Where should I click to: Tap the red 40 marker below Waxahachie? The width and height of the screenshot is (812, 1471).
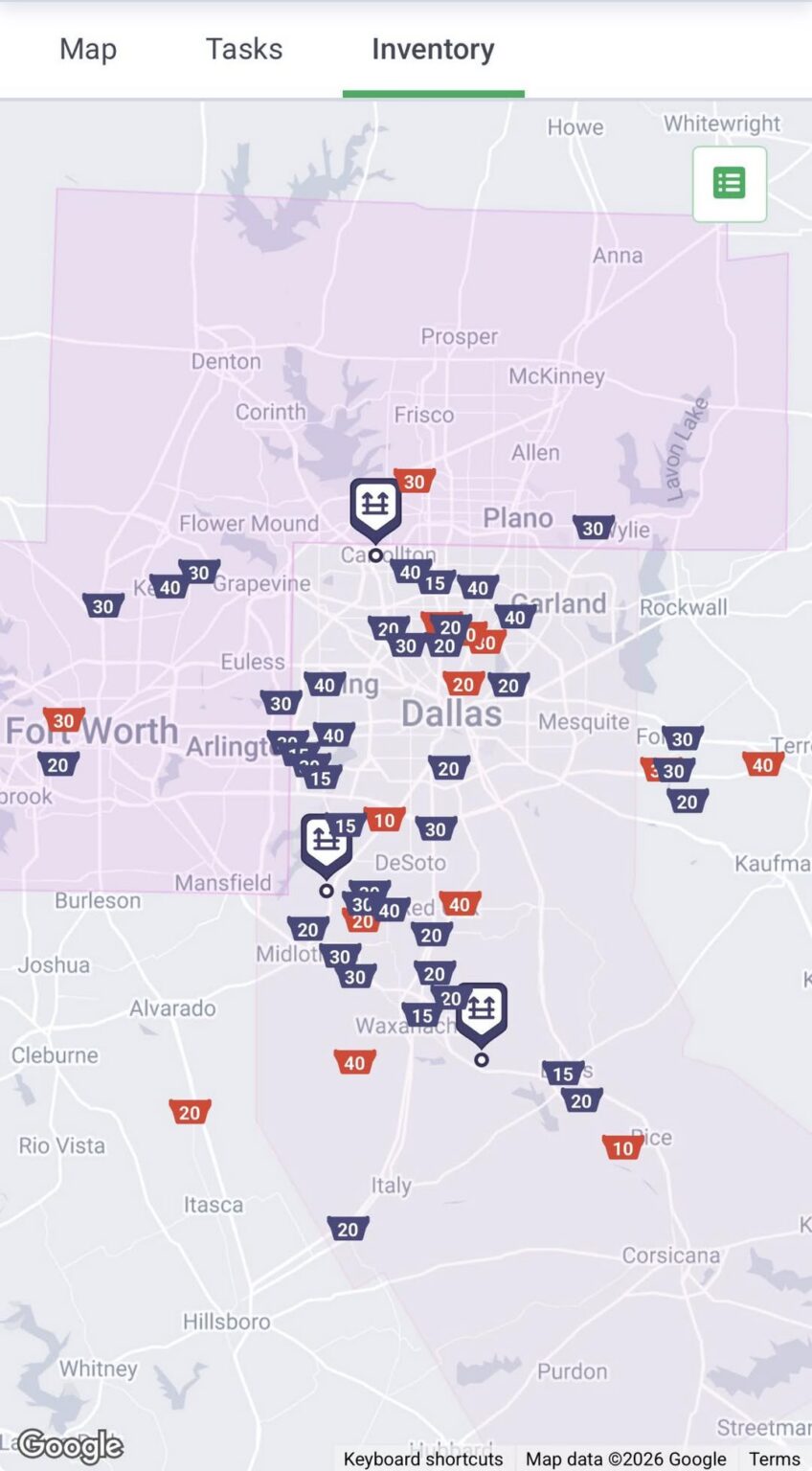pos(354,1062)
